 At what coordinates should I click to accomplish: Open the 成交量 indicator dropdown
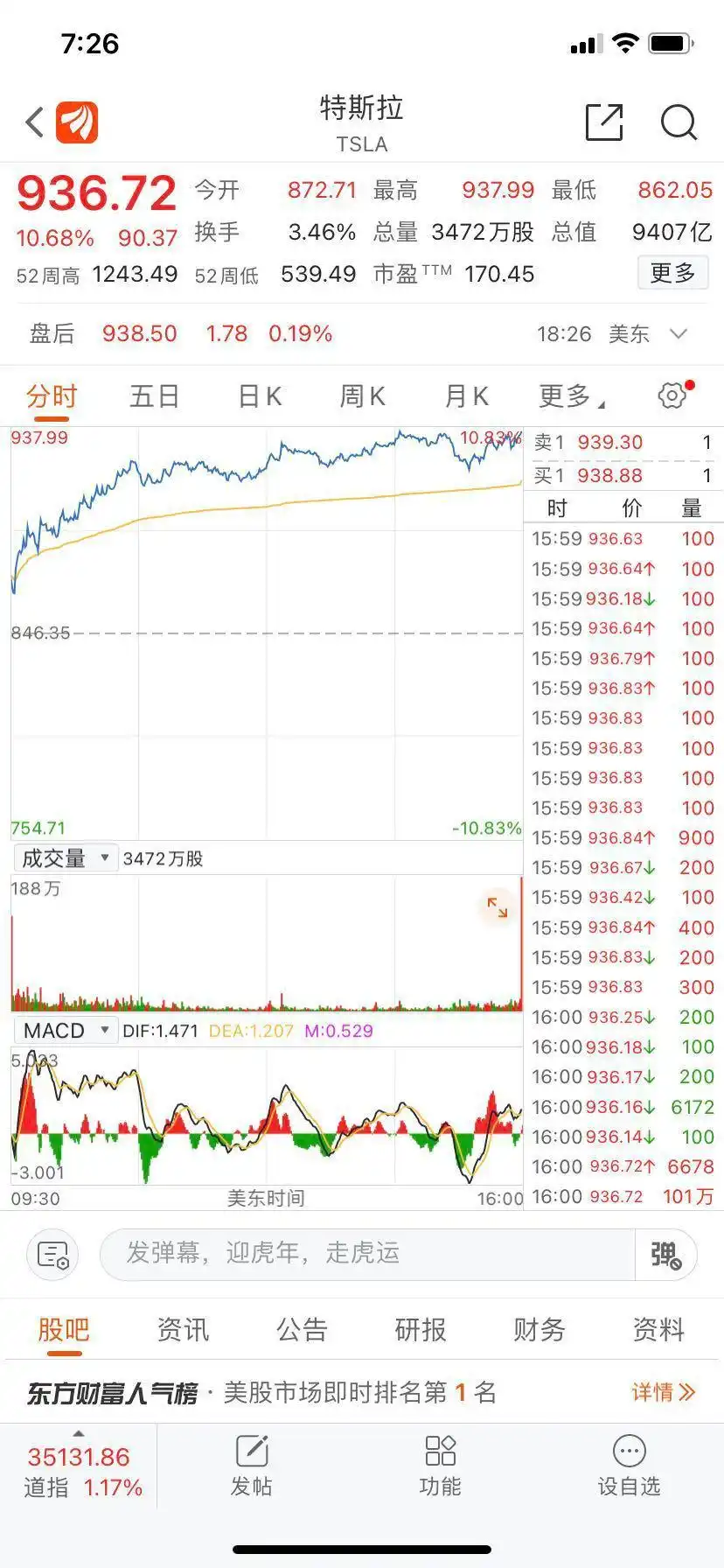pyautogui.click(x=66, y=857)
